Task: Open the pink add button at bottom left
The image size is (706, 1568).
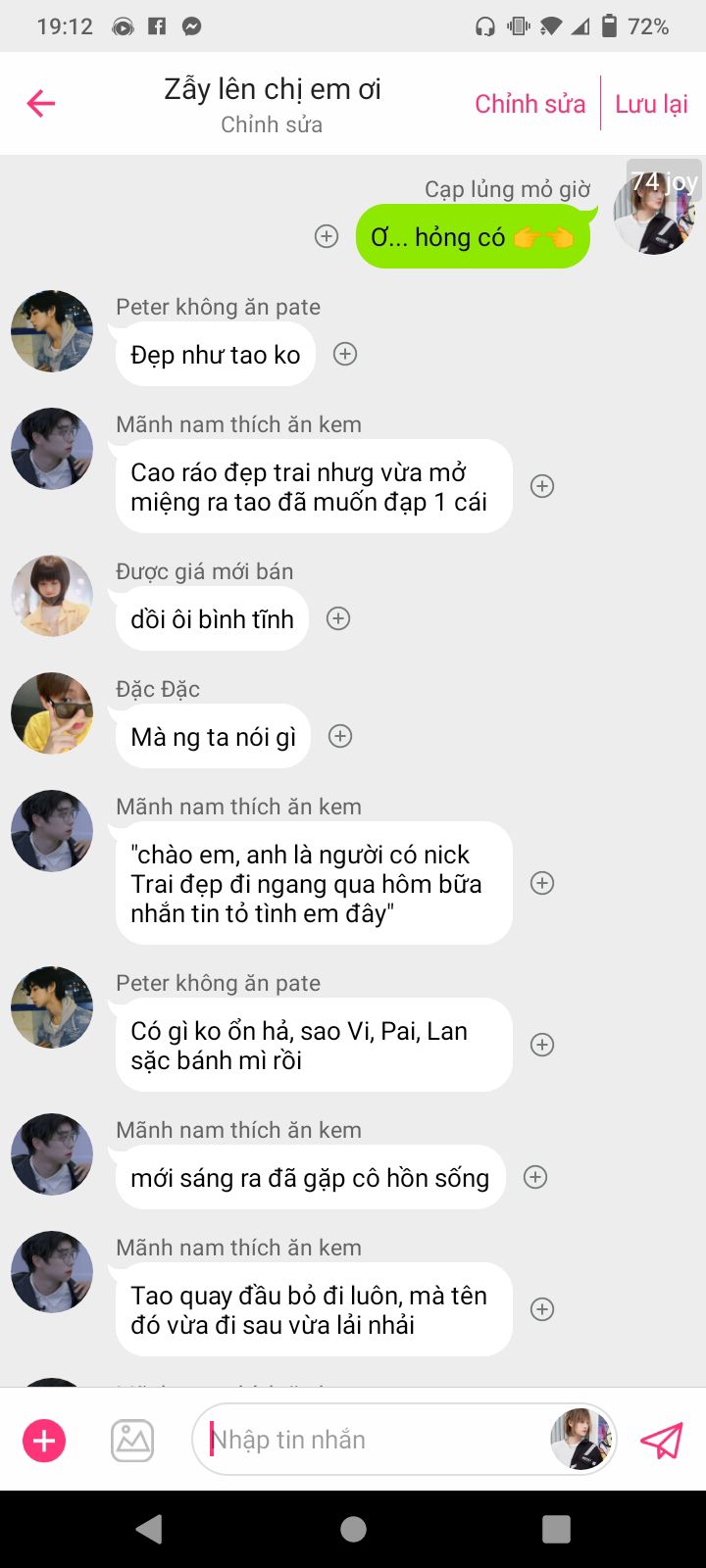Action: [44, 1441]
